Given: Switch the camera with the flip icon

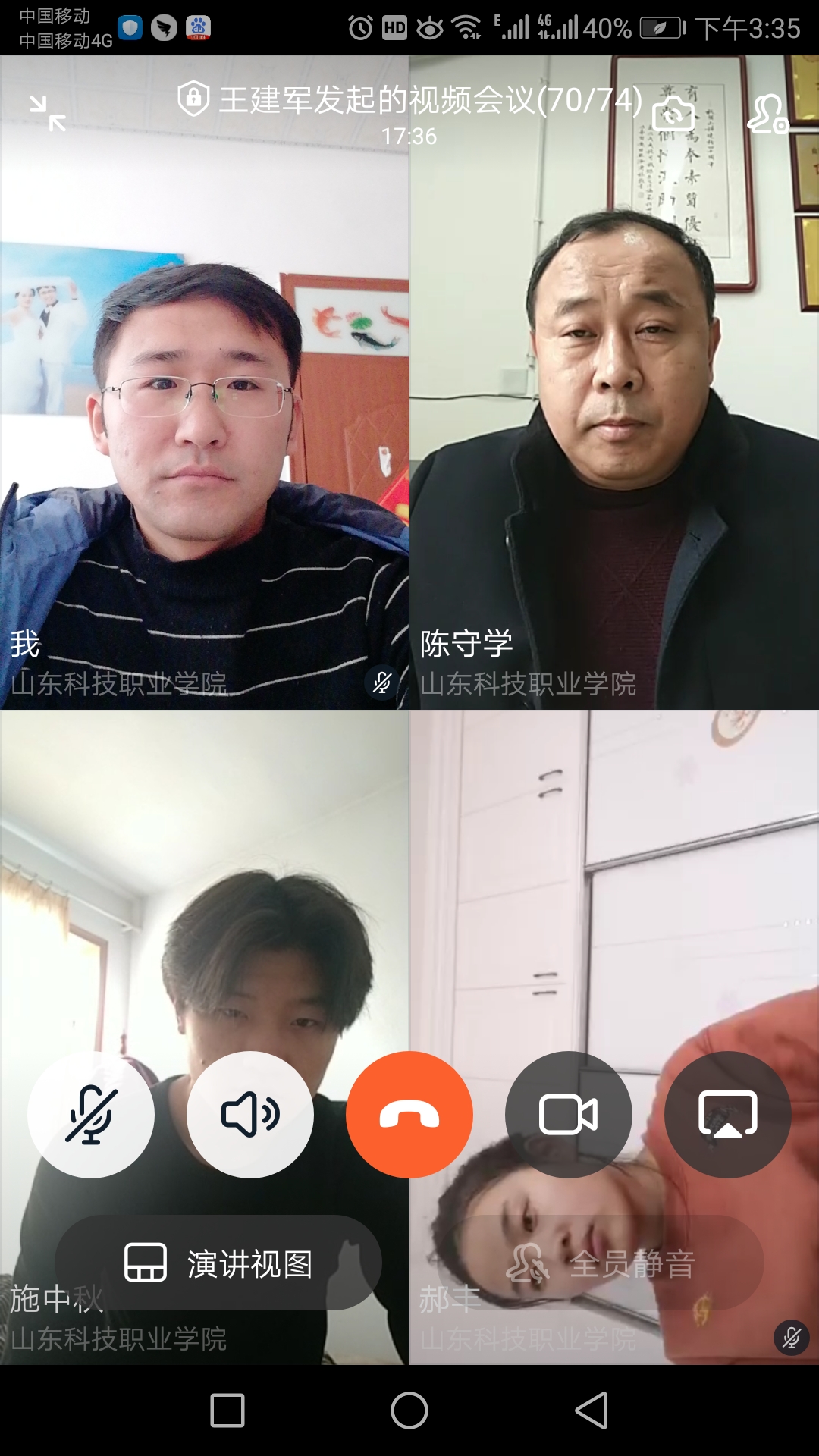Looking at the screenshot, I should click(x=673, y=114).
